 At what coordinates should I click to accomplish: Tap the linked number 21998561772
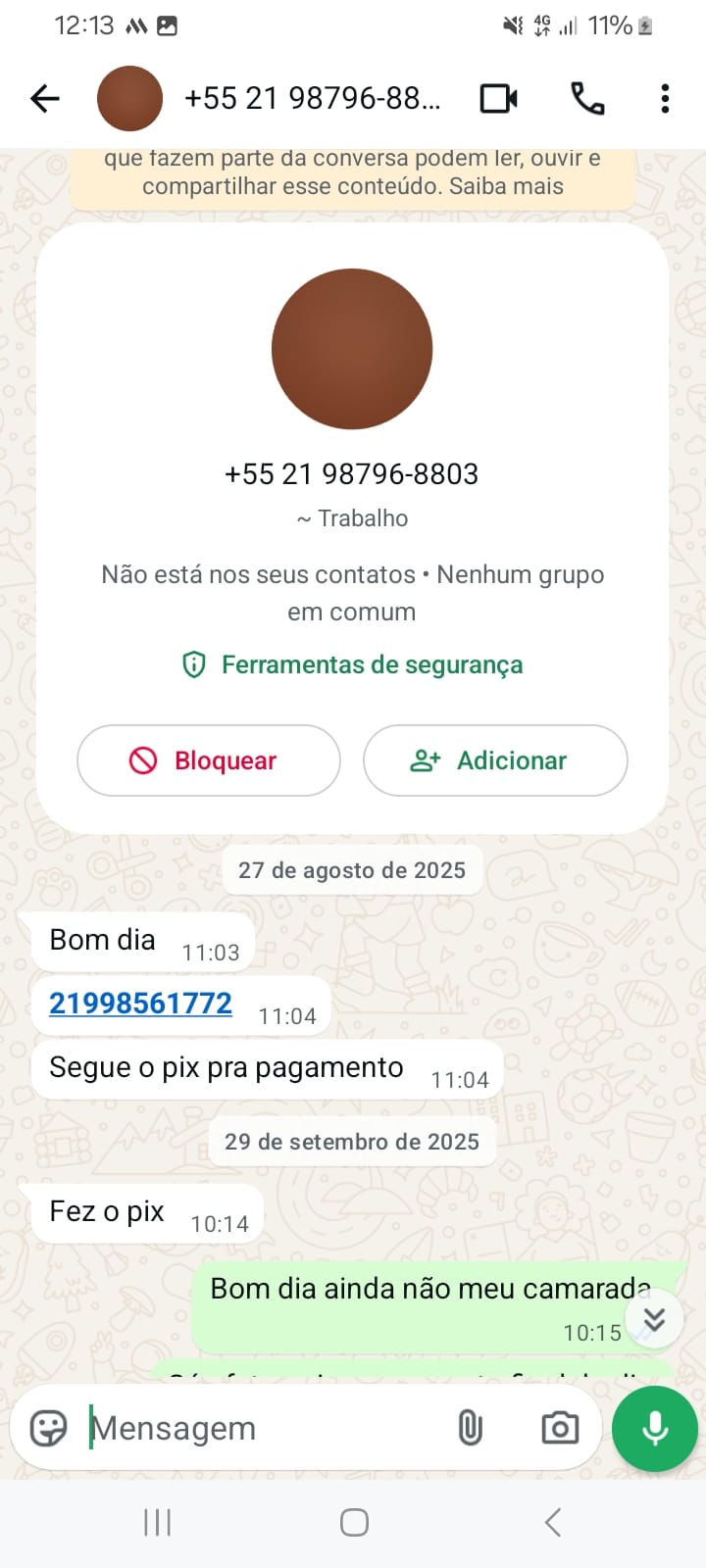[x=140, y=1004]
